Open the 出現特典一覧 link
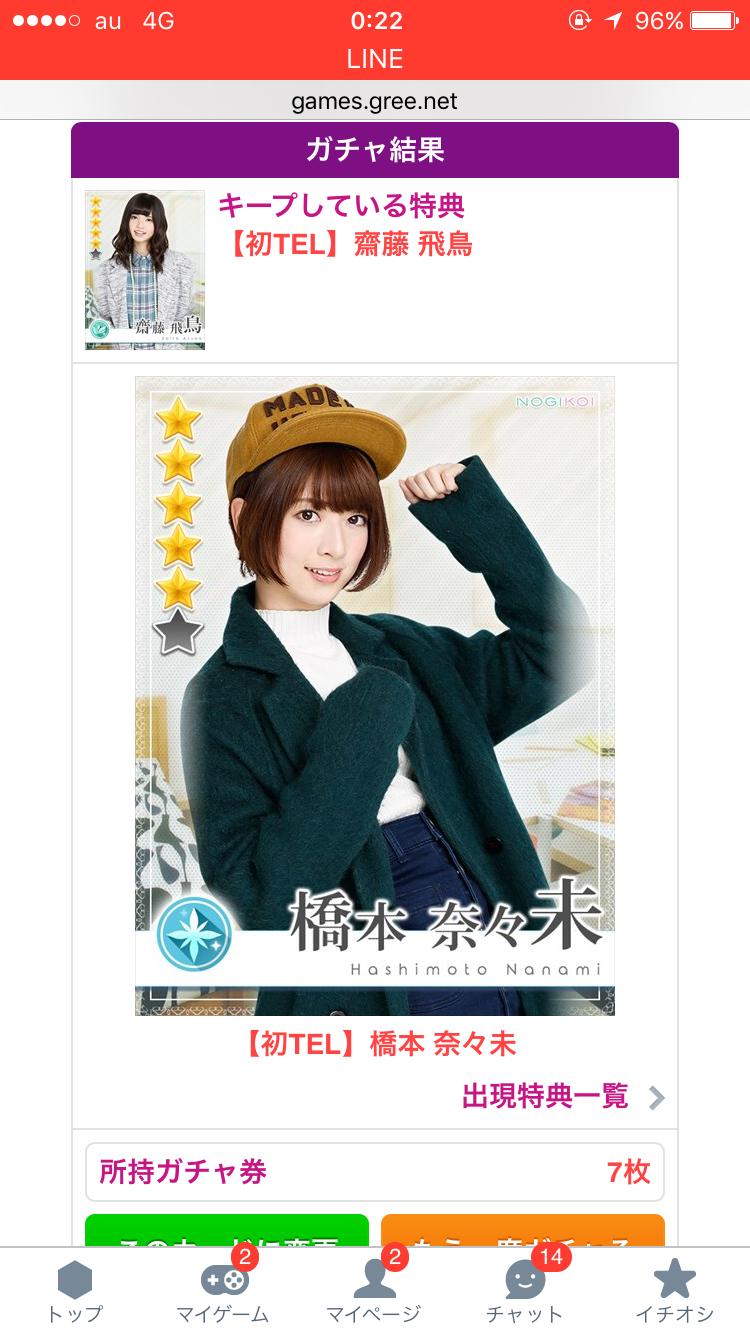The image size is (750, 1334). tap(562, 1097)
